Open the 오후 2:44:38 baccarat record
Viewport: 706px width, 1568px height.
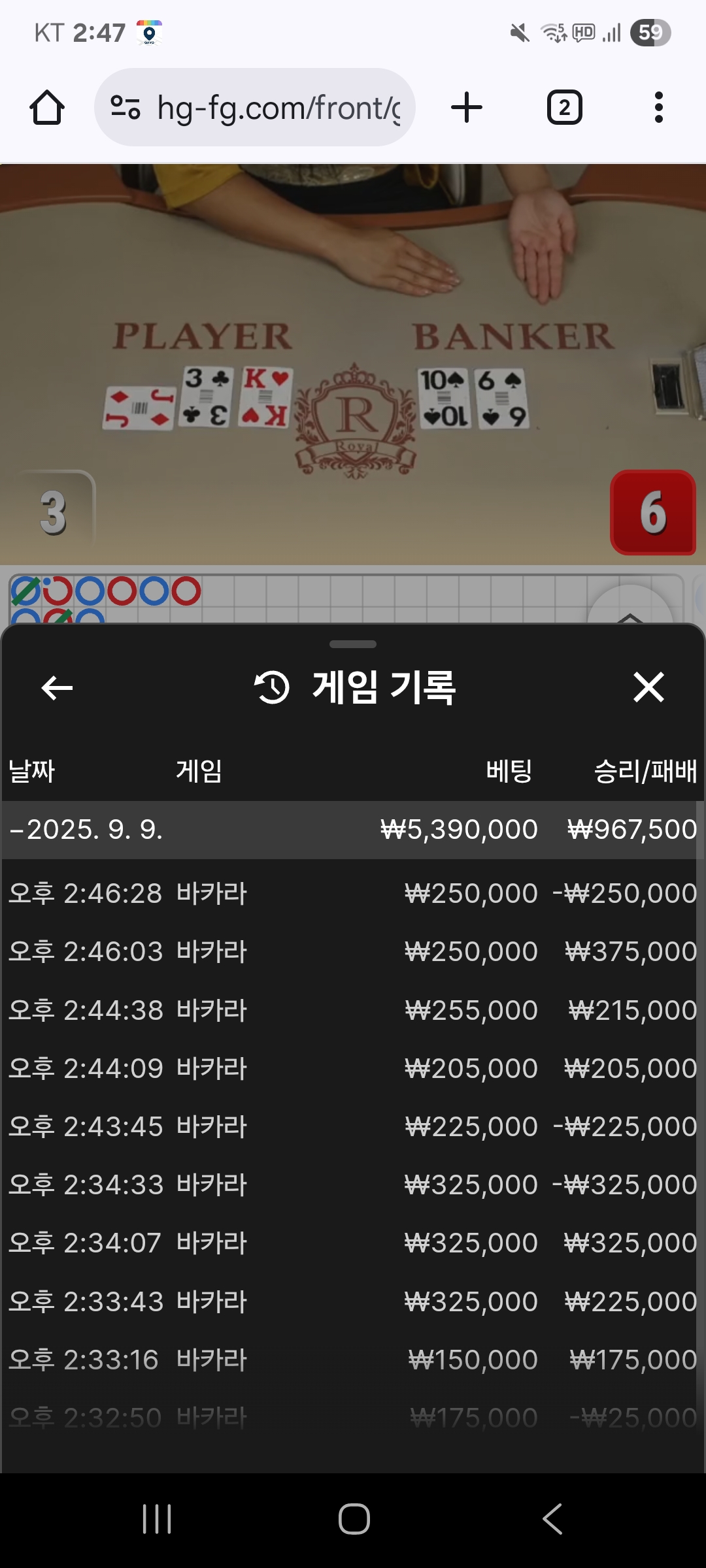tap(352, 1010)
